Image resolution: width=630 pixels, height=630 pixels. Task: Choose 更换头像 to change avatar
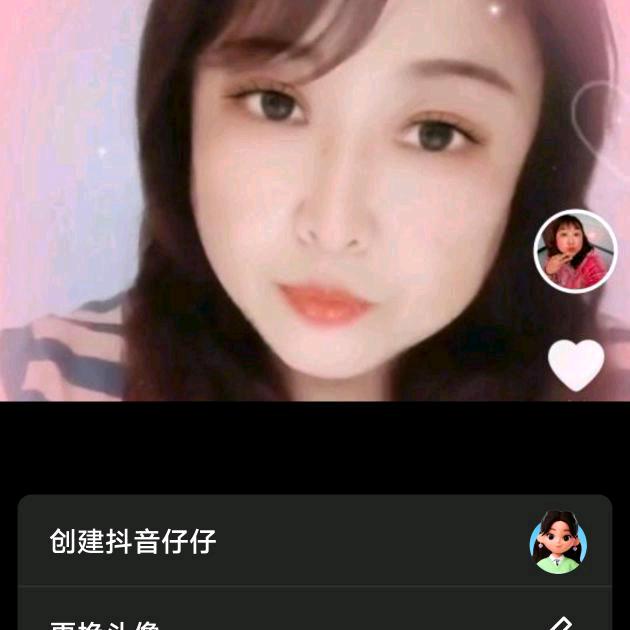pos(314,619)
